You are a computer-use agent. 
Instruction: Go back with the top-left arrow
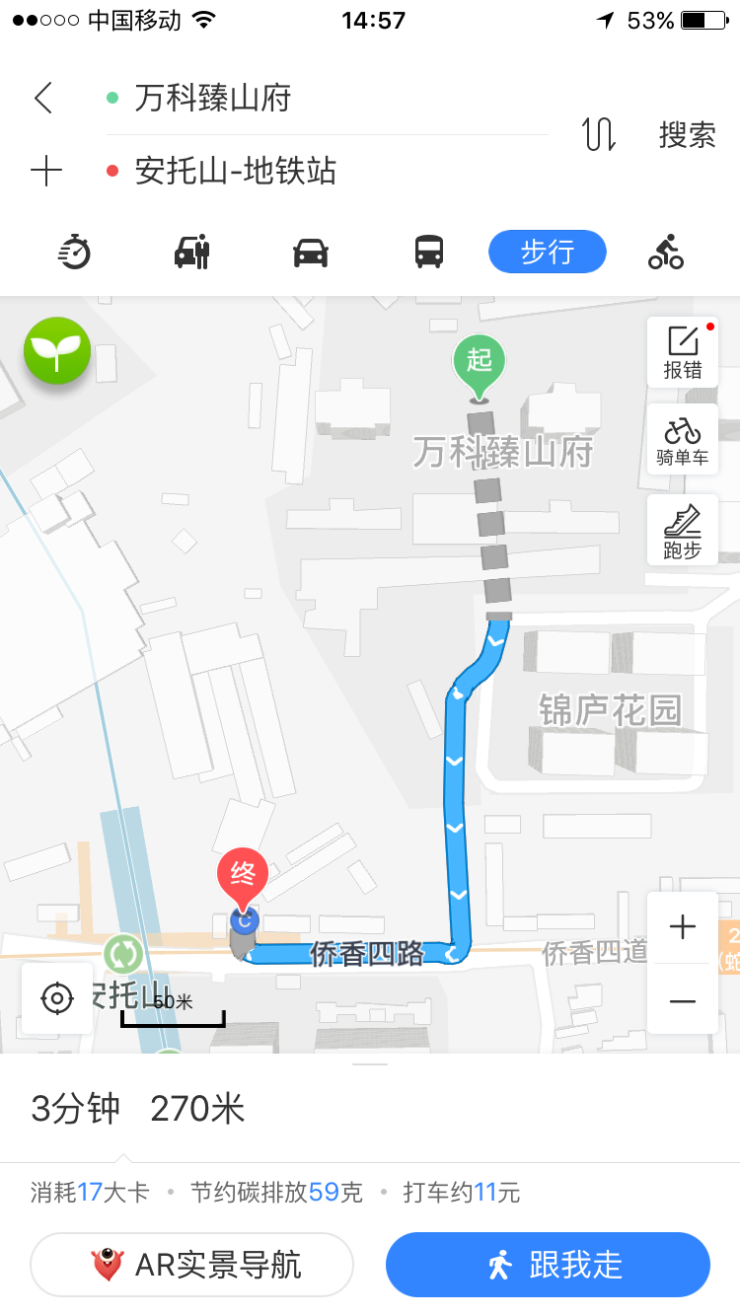43,98
